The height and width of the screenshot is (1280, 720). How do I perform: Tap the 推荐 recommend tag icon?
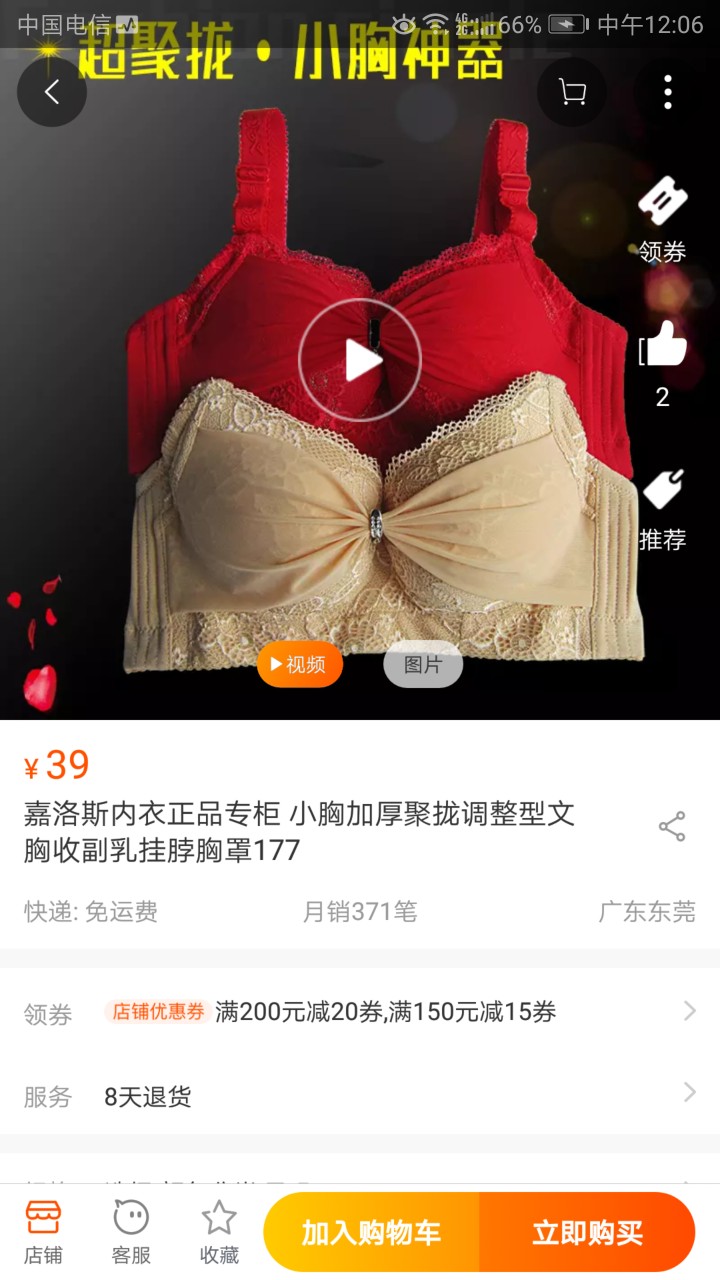(x=662, y=510)
